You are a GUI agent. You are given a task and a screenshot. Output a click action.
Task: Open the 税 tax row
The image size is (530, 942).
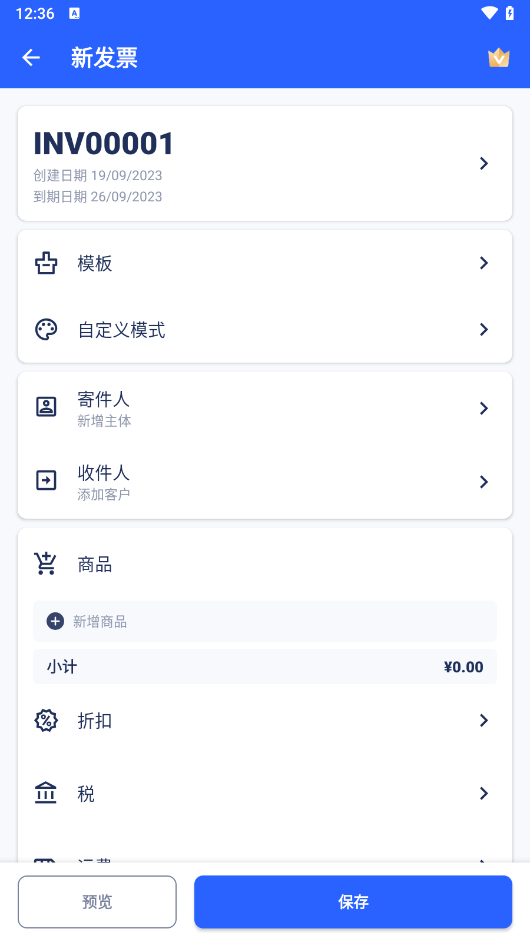(265, 794)
